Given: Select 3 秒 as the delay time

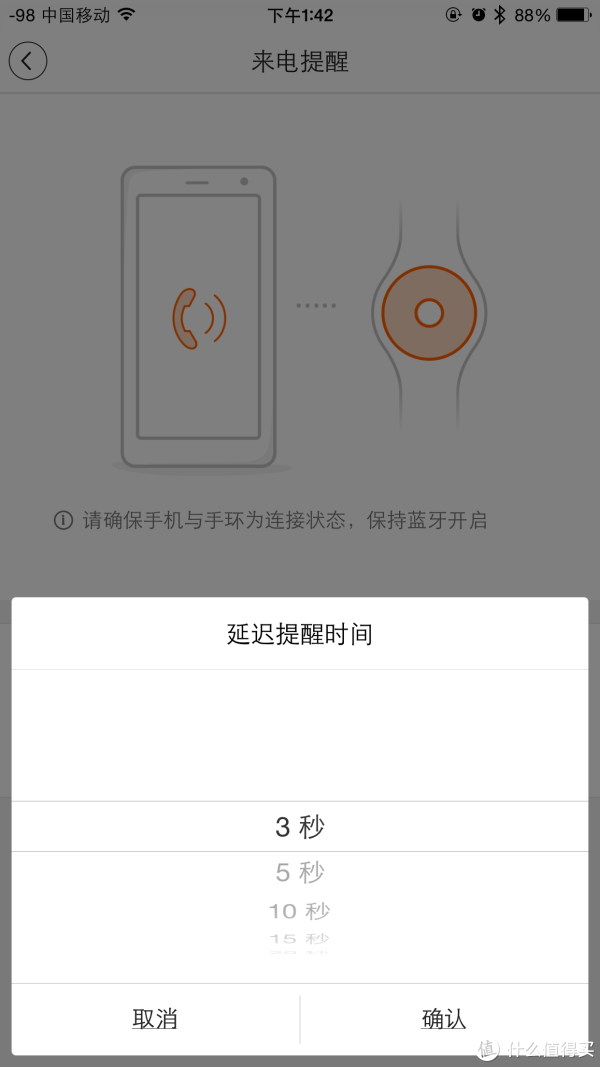Looking at the screenshot, I should (x=300, y=827).
